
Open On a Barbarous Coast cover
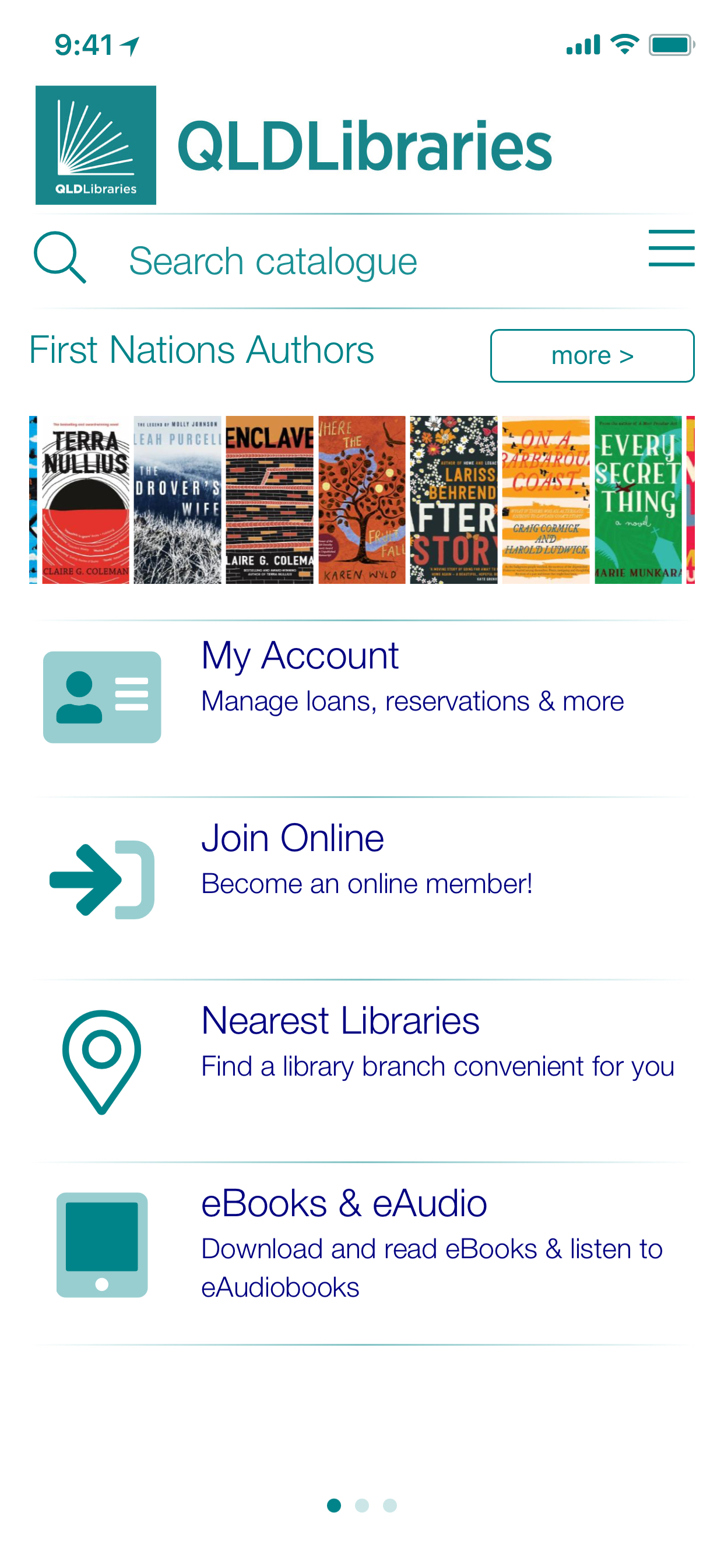545,500
